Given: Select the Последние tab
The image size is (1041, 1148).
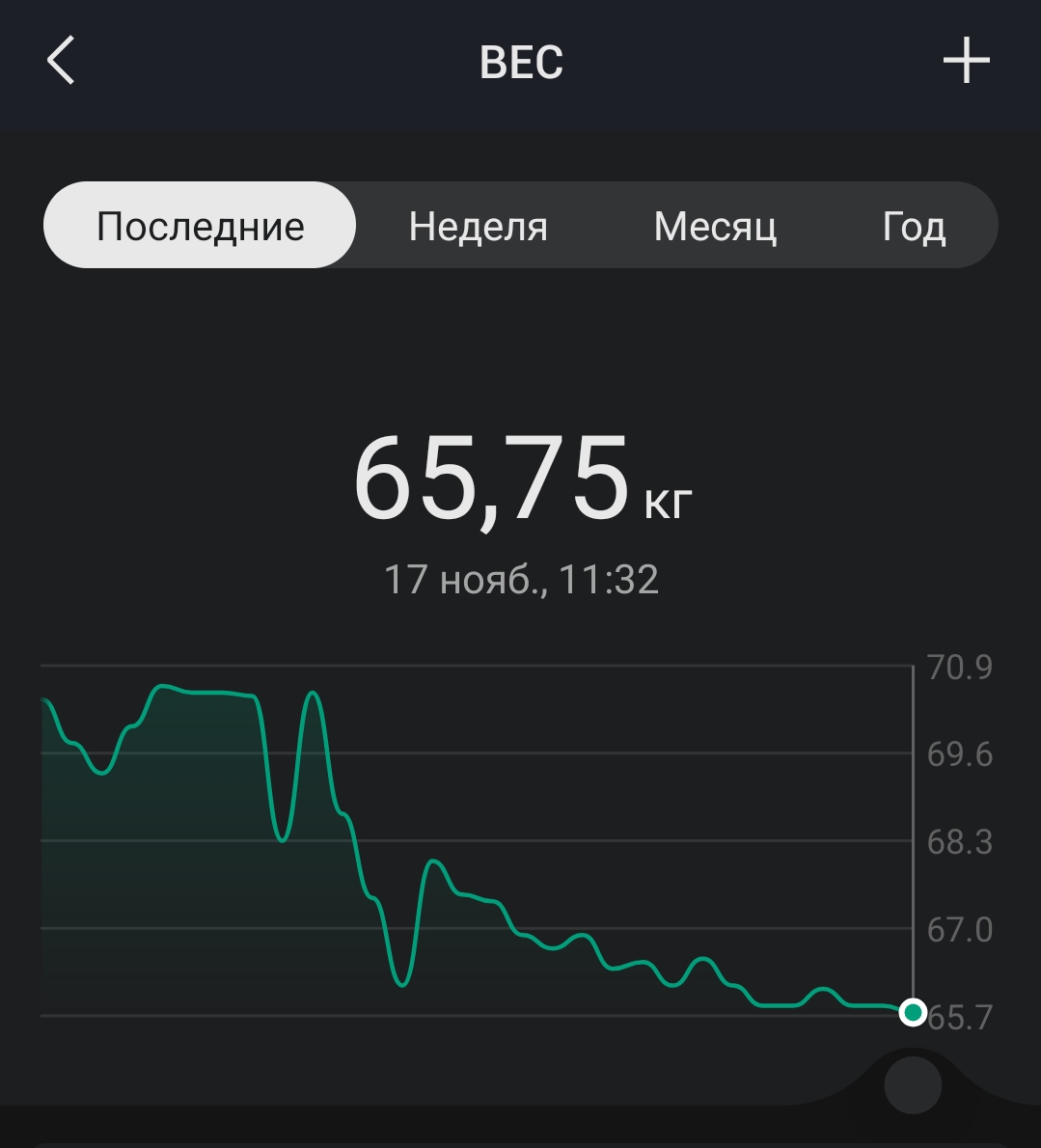Looking at the screenshot, I should click(201, 226).
